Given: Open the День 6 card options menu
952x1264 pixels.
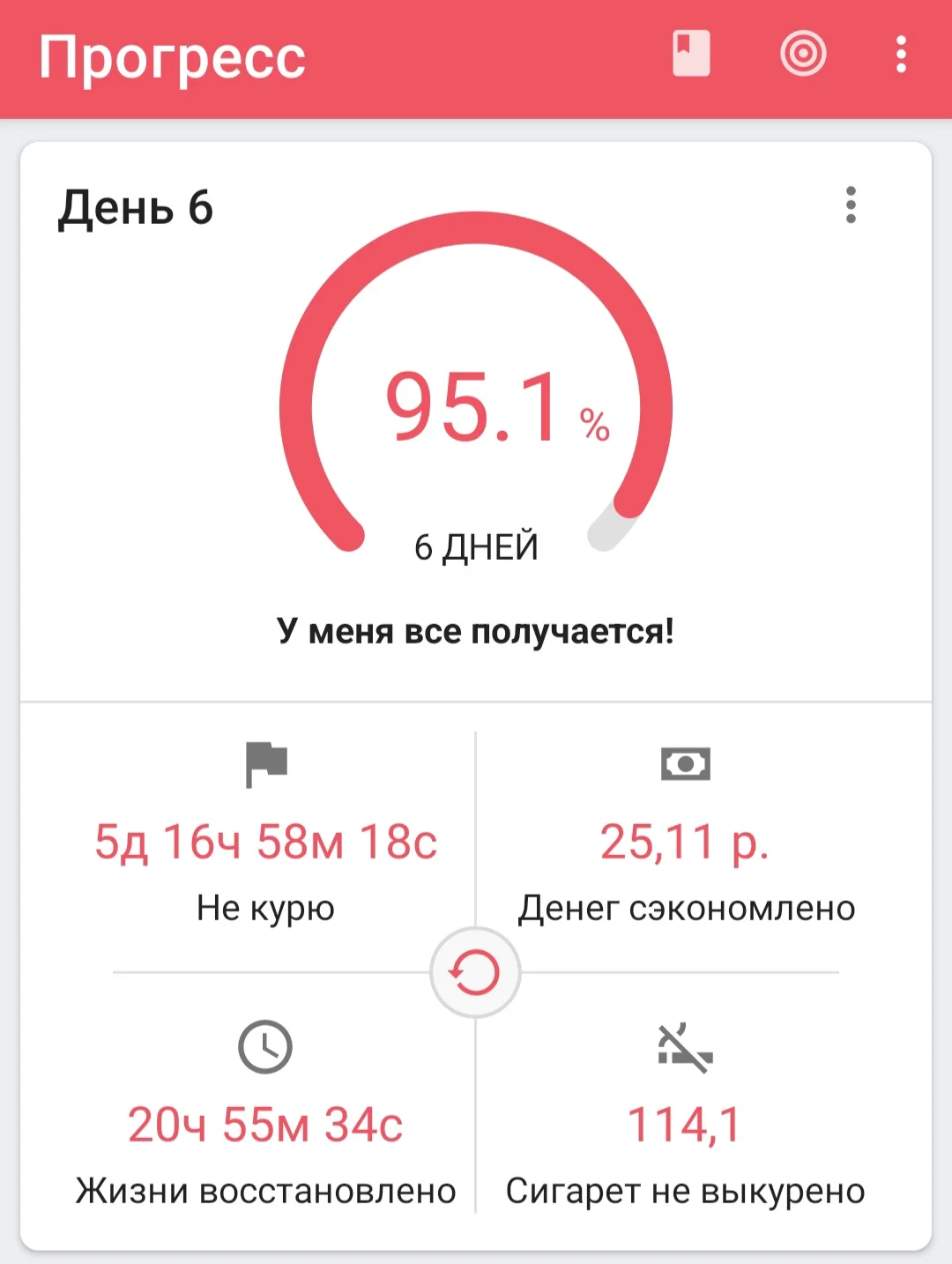Looking at the screenshot, I should [851, 205].
